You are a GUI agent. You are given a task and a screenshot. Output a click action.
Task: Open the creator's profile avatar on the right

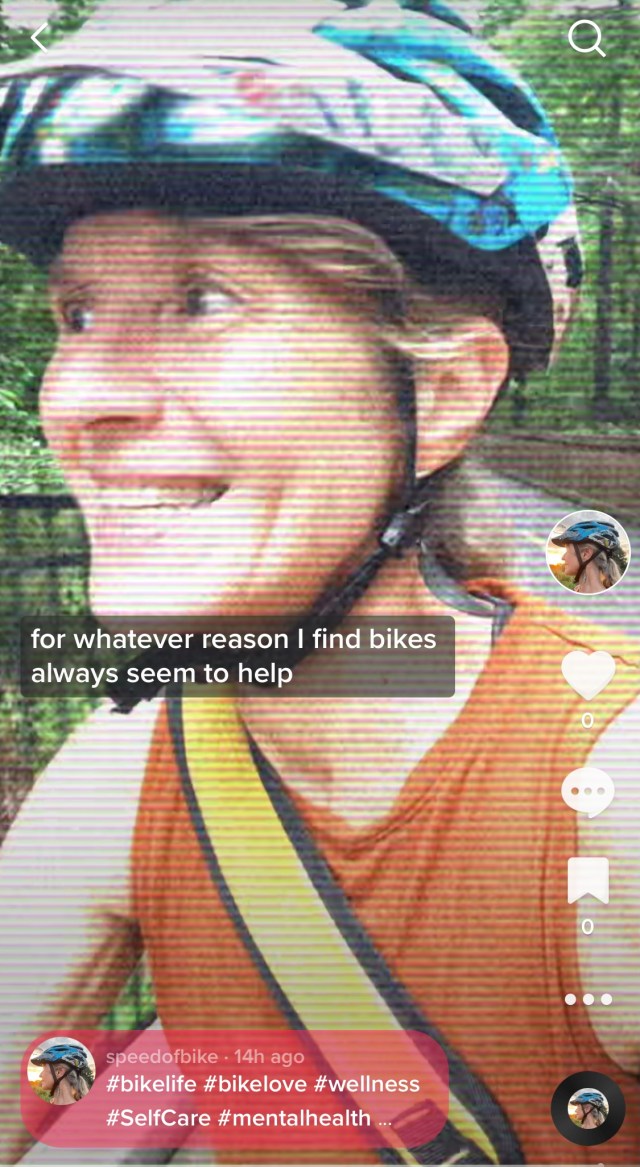tap(588, 552)
